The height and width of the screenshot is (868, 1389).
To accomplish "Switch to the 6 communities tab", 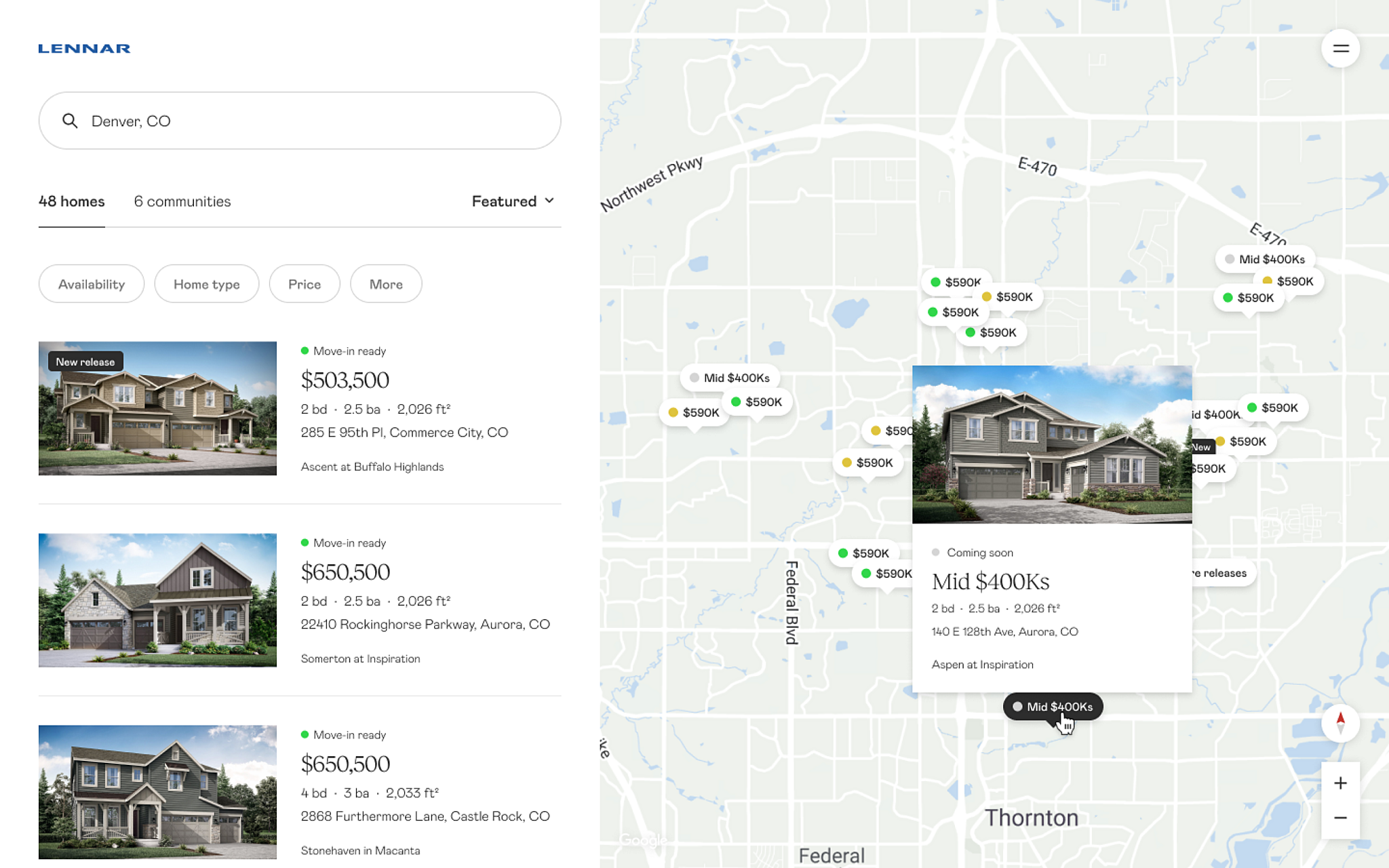I will point(182,201).
